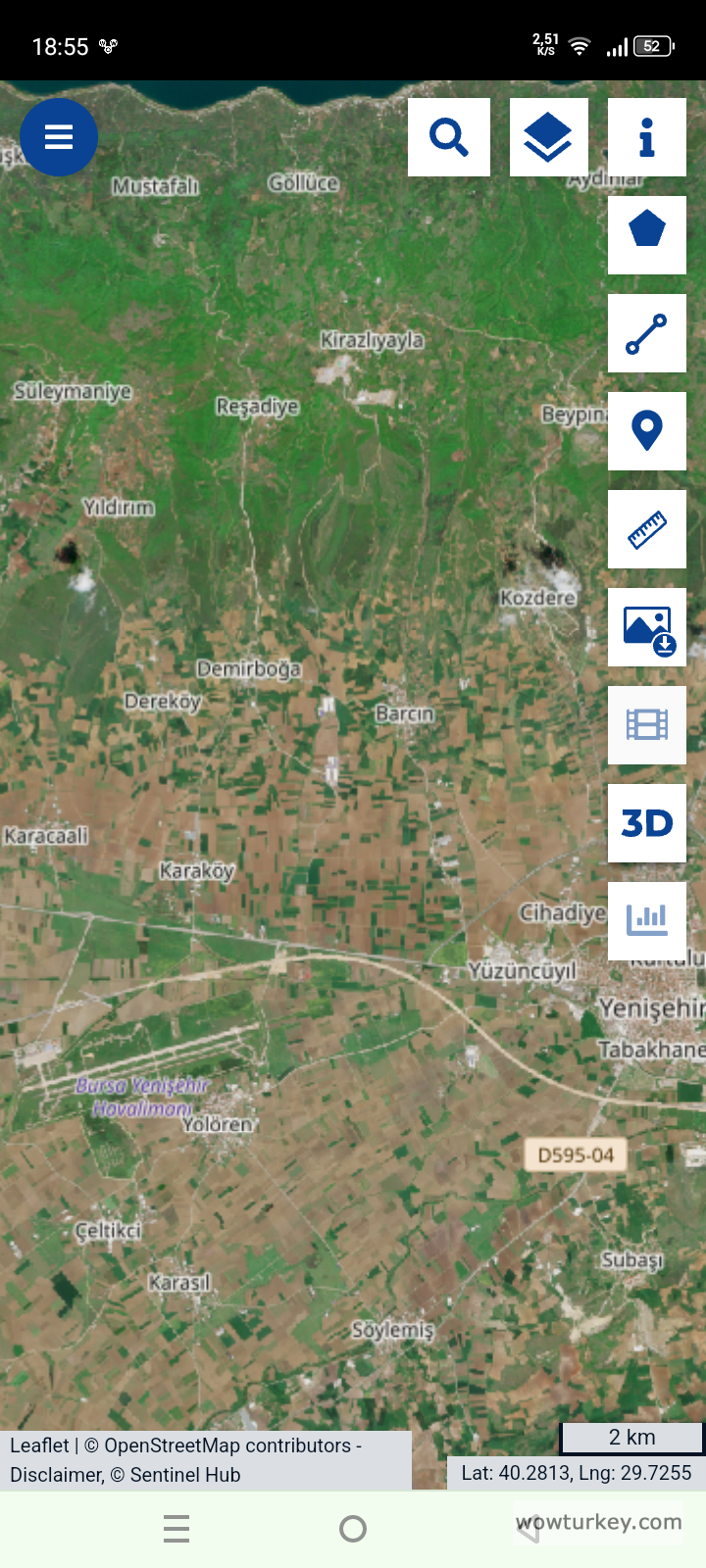This screenshot has height=1568, width=706.
Task: Select the ruler measuring tool
Action: point(646,529)
